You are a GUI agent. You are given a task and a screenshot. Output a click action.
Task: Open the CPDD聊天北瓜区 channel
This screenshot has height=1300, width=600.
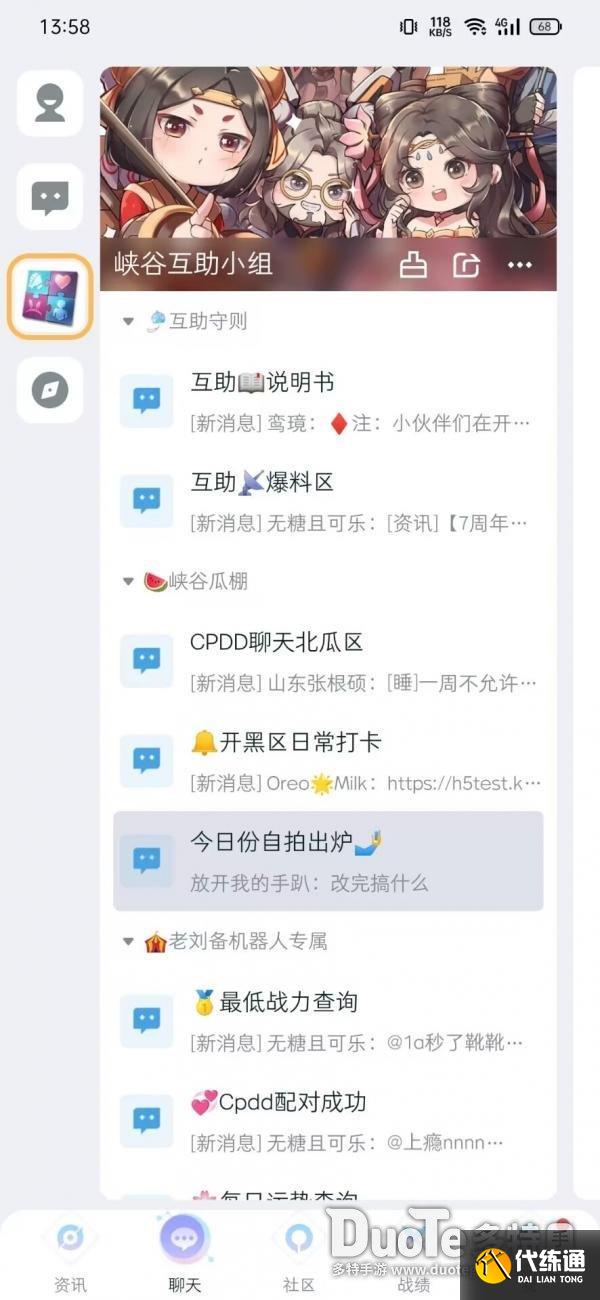[x=328, y=661]
